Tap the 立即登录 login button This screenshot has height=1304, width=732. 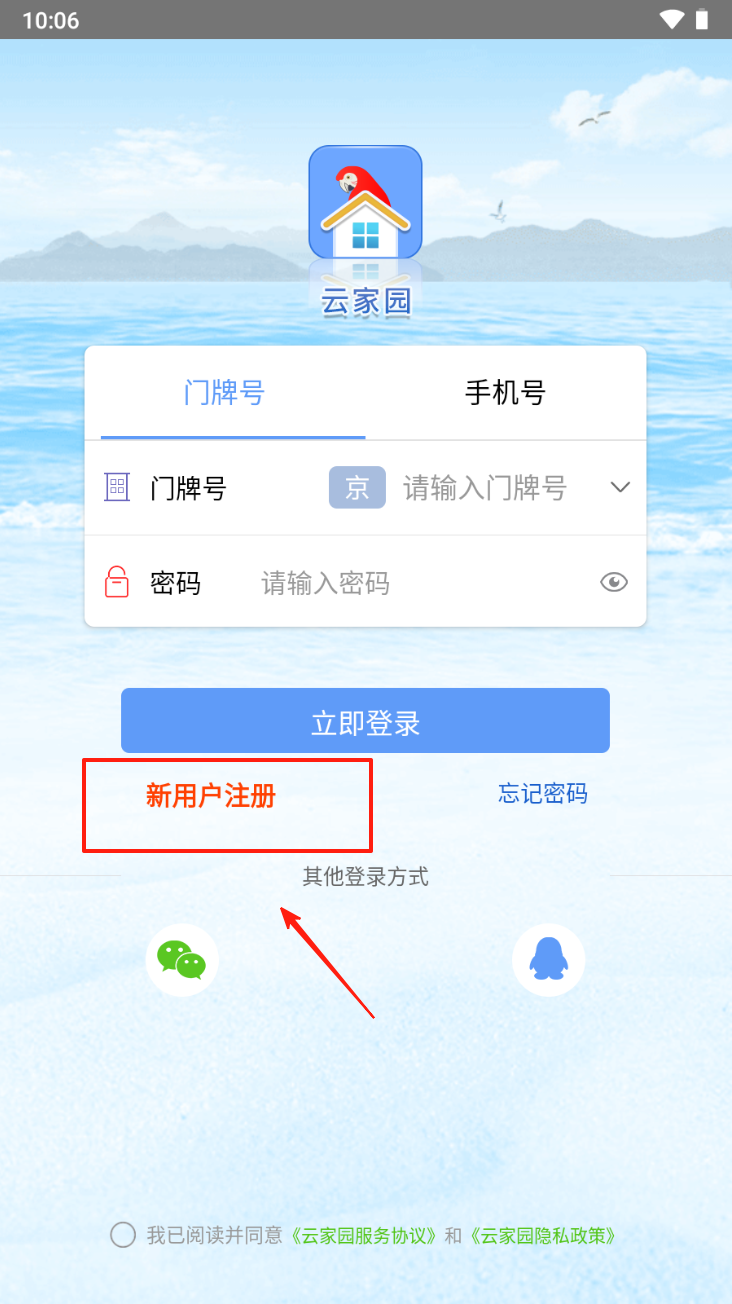point(365,721)
